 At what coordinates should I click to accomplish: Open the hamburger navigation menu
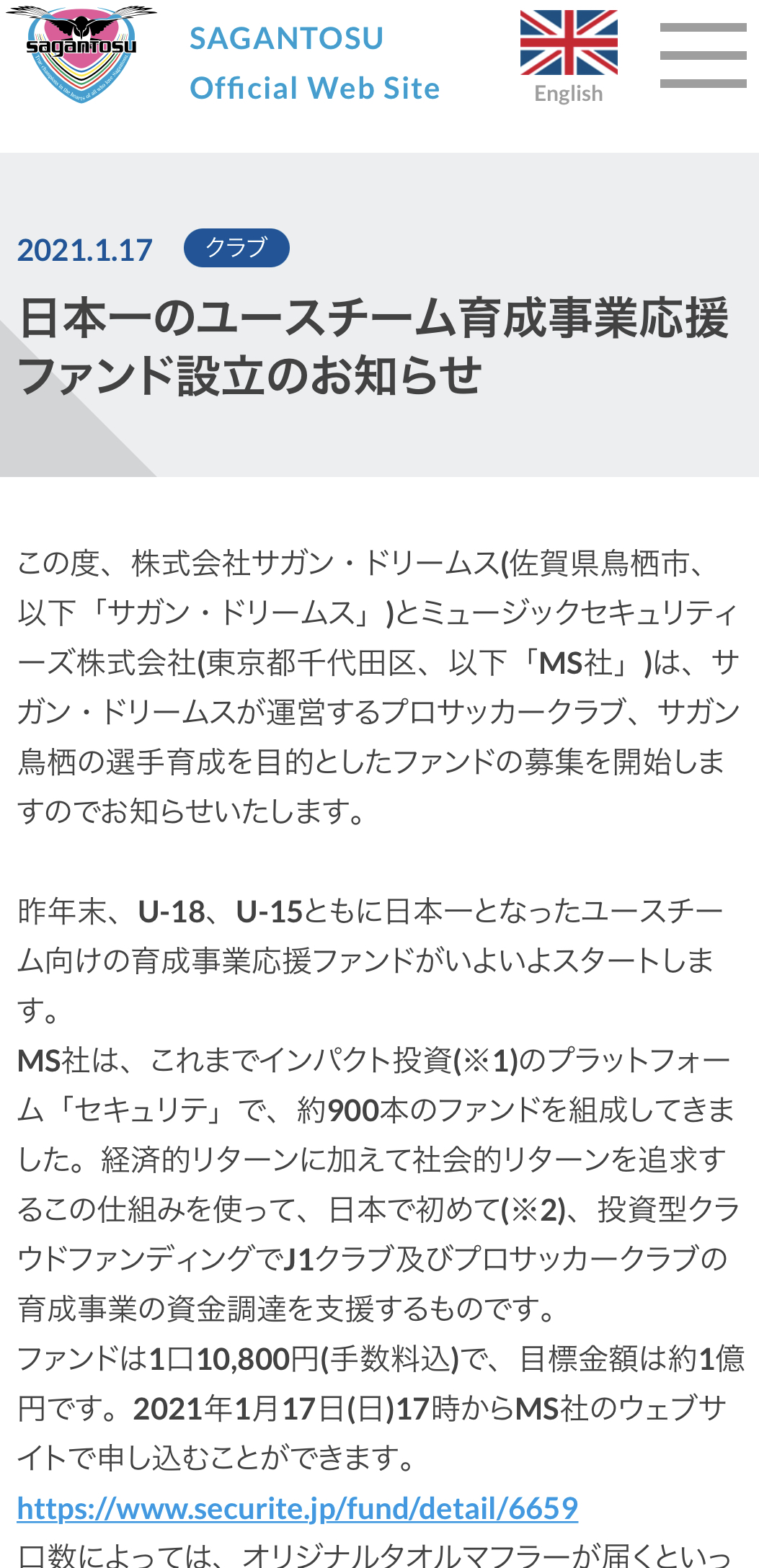703,55
